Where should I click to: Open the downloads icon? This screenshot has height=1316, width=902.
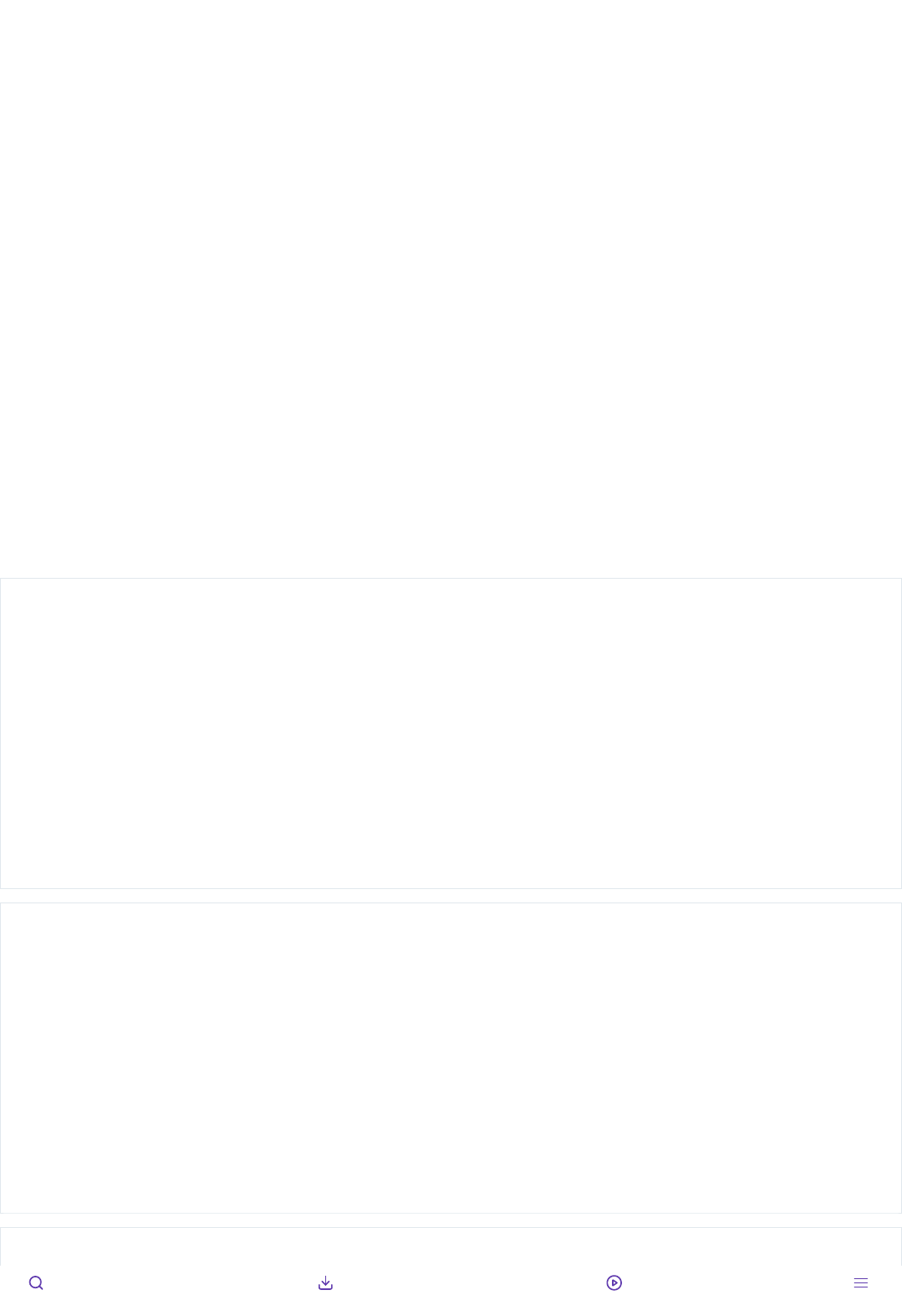click(325, 1282)
